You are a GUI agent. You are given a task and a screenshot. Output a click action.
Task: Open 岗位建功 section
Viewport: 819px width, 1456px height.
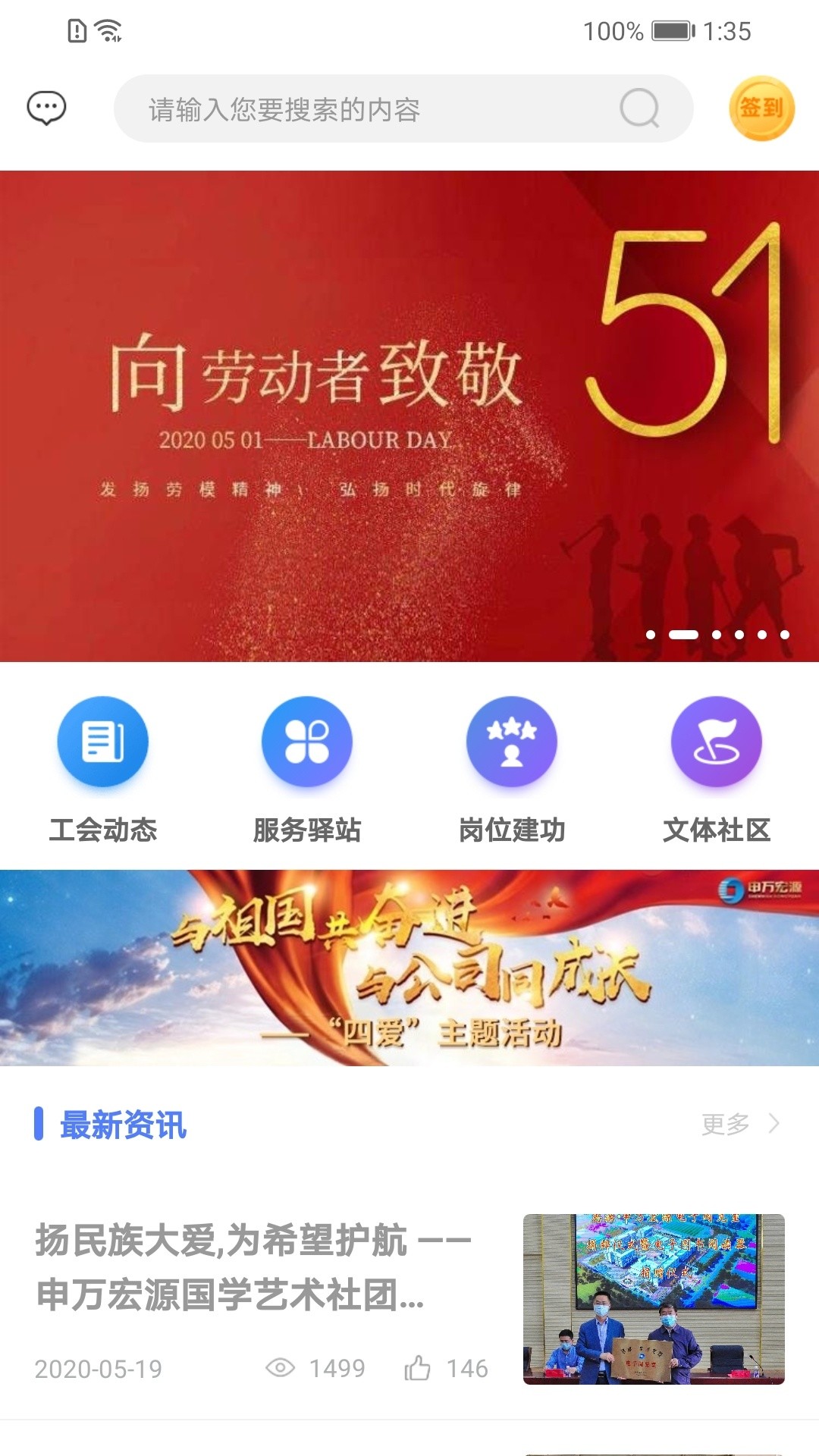coord(512,770)
